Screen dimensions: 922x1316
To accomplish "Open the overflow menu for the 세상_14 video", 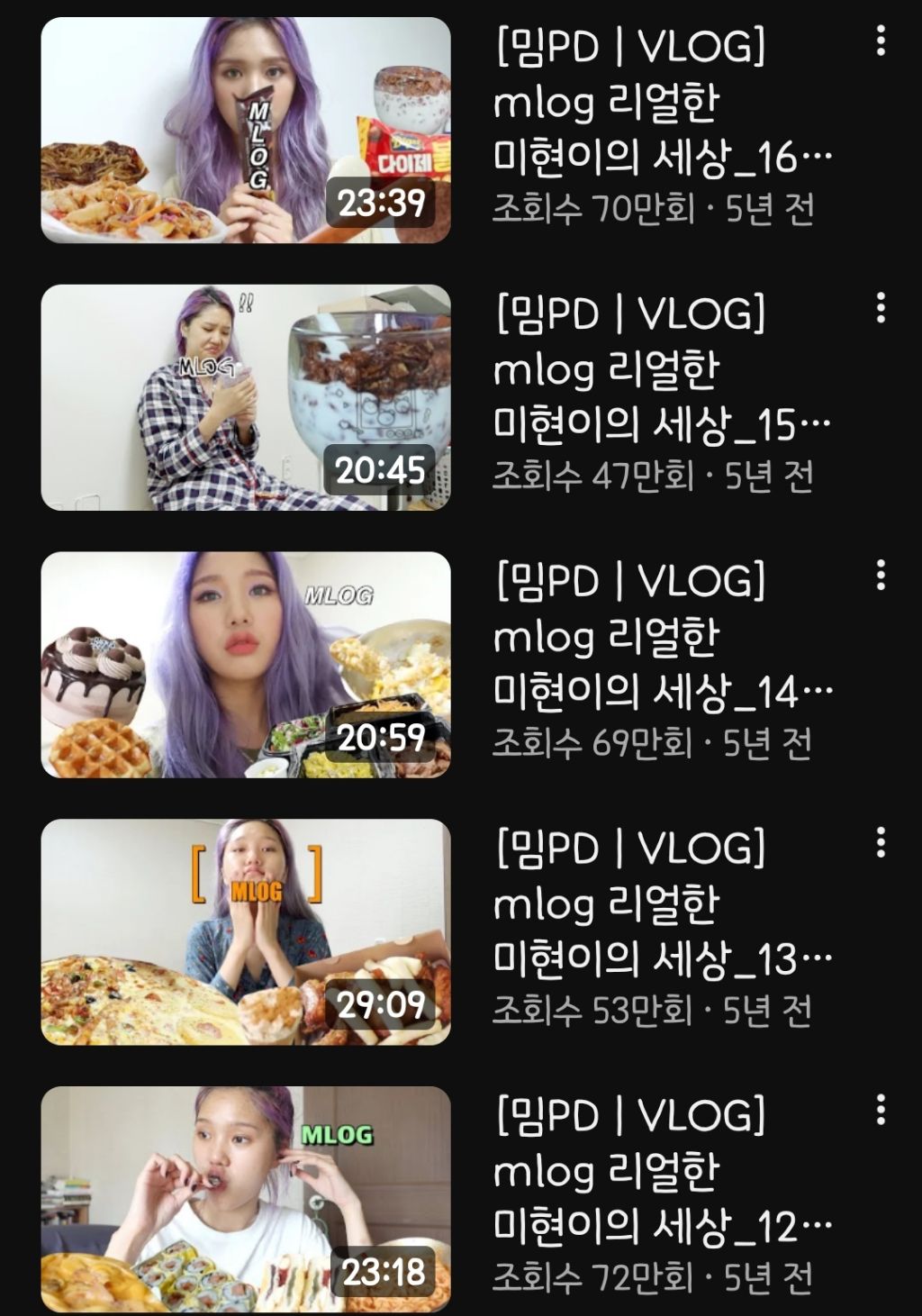I will [881, 575].
